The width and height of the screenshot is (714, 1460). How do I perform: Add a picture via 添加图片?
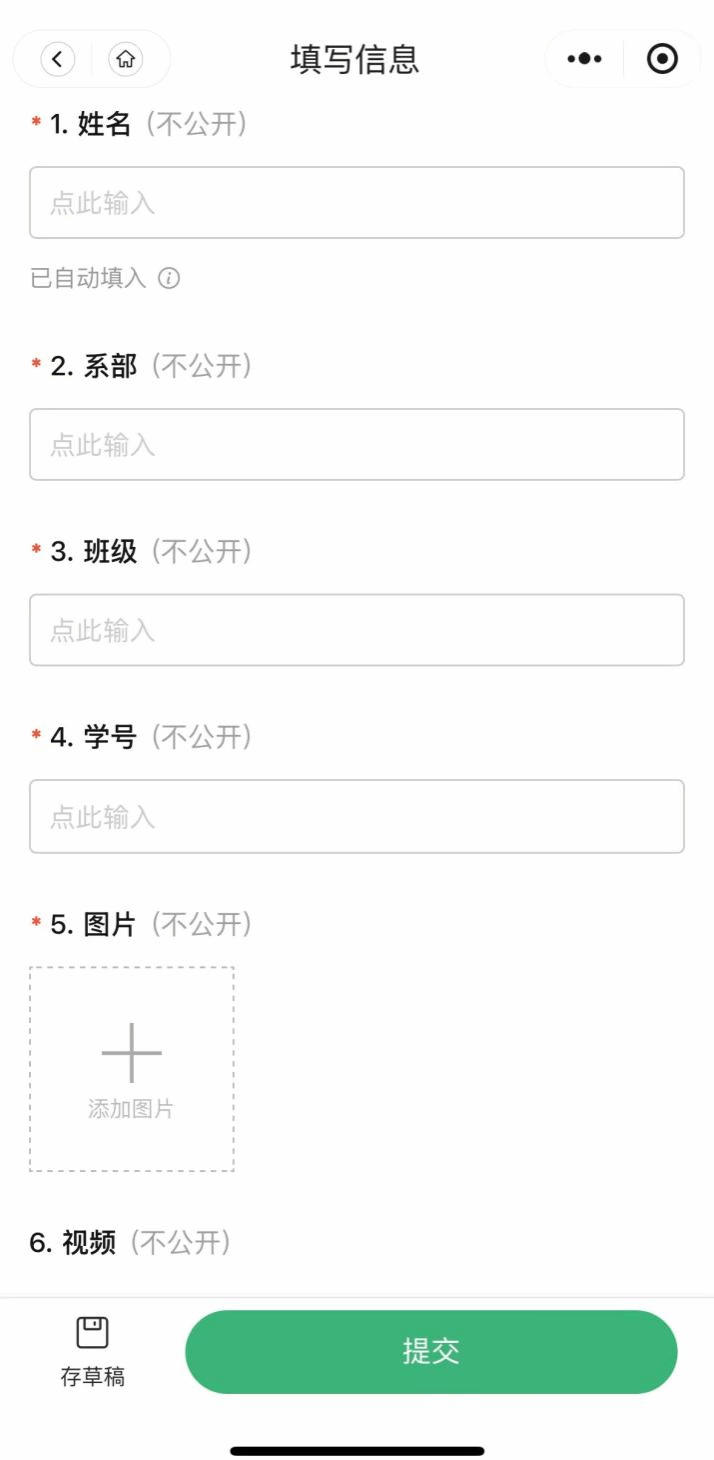point(132,1069)
